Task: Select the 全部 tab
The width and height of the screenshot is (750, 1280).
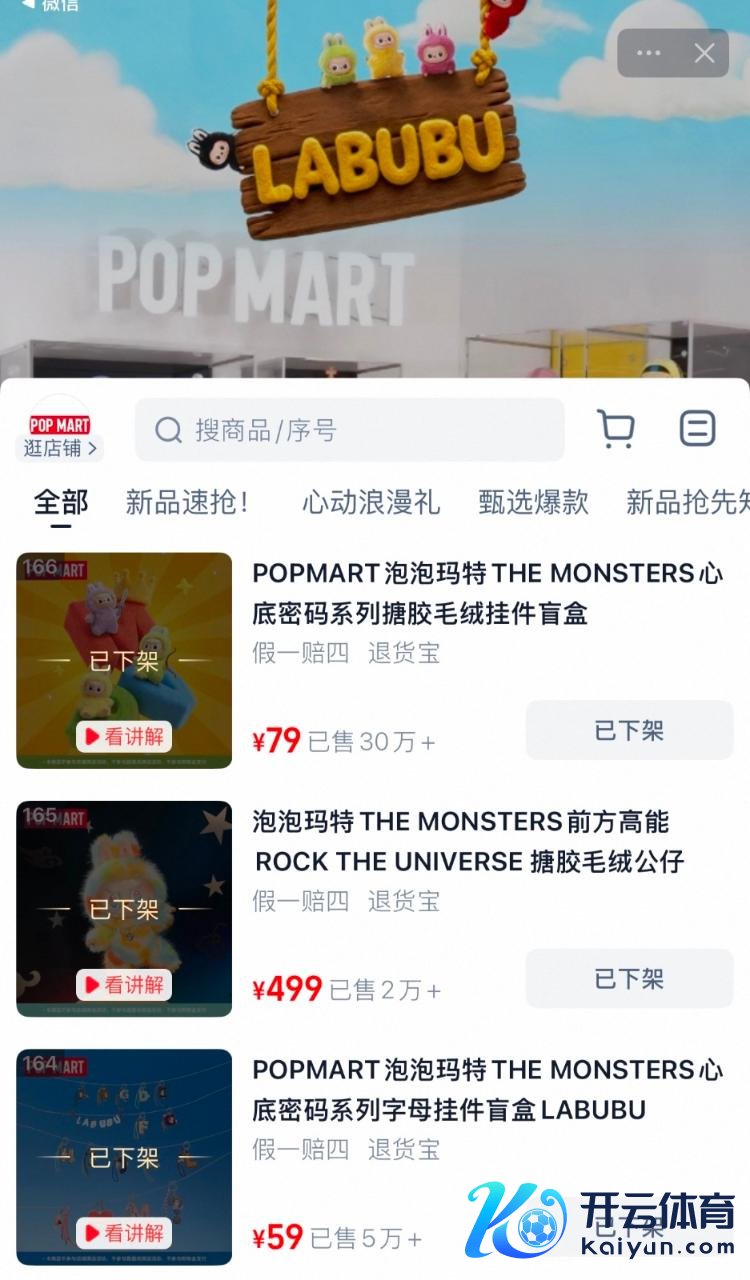Action: (61, 502)
